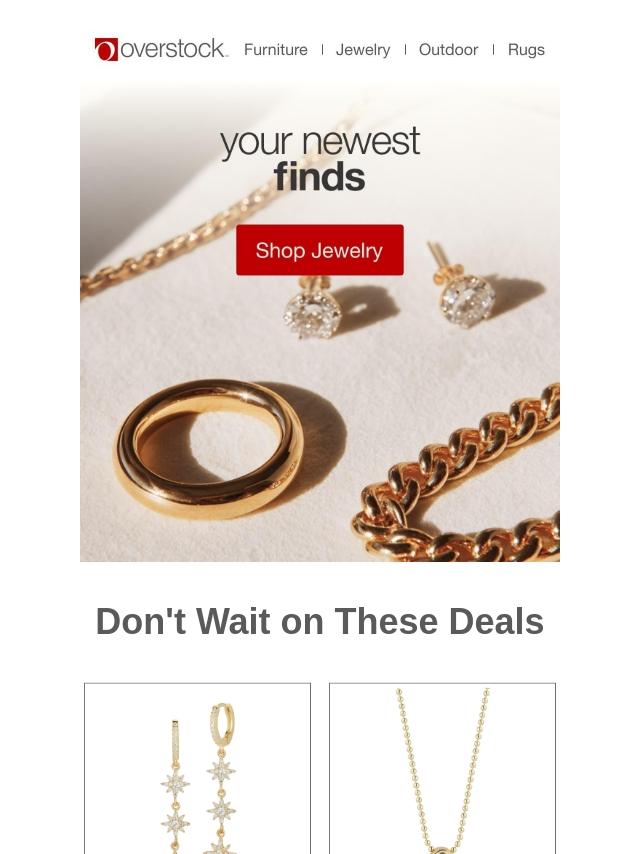Browse the Outdoor category link
Screen dimensions: 640x854
coord(448,49)
